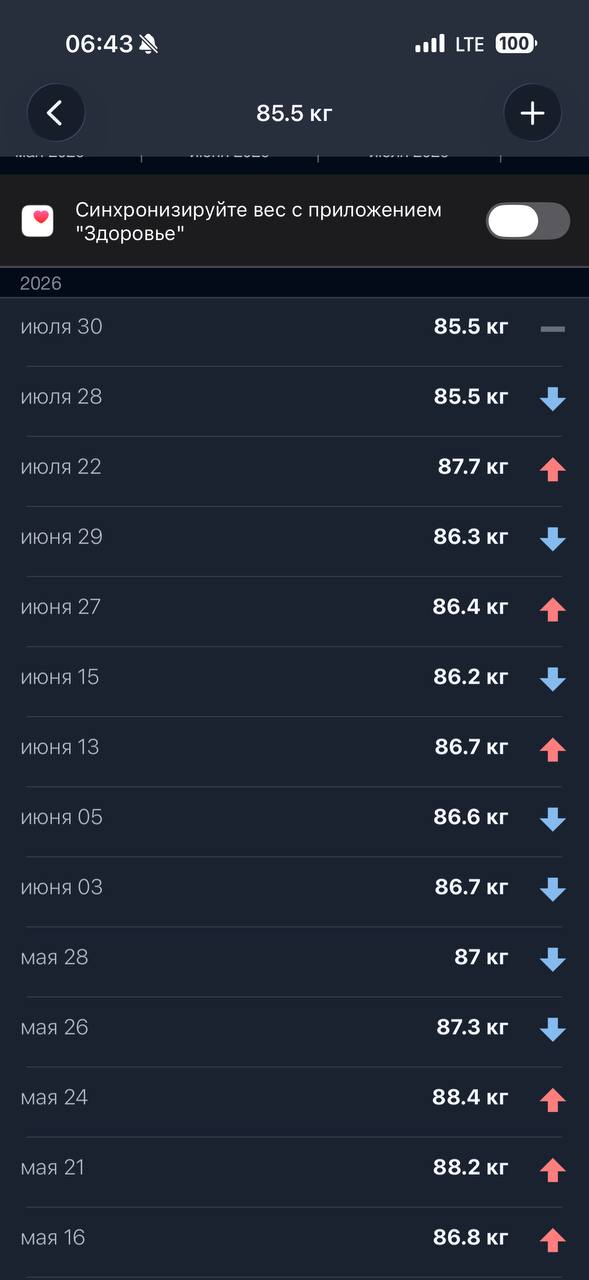Viewport: 589px width, 1280px height.
Task: Open the июня 05 weight entry
Action: [x=294, y=817]
